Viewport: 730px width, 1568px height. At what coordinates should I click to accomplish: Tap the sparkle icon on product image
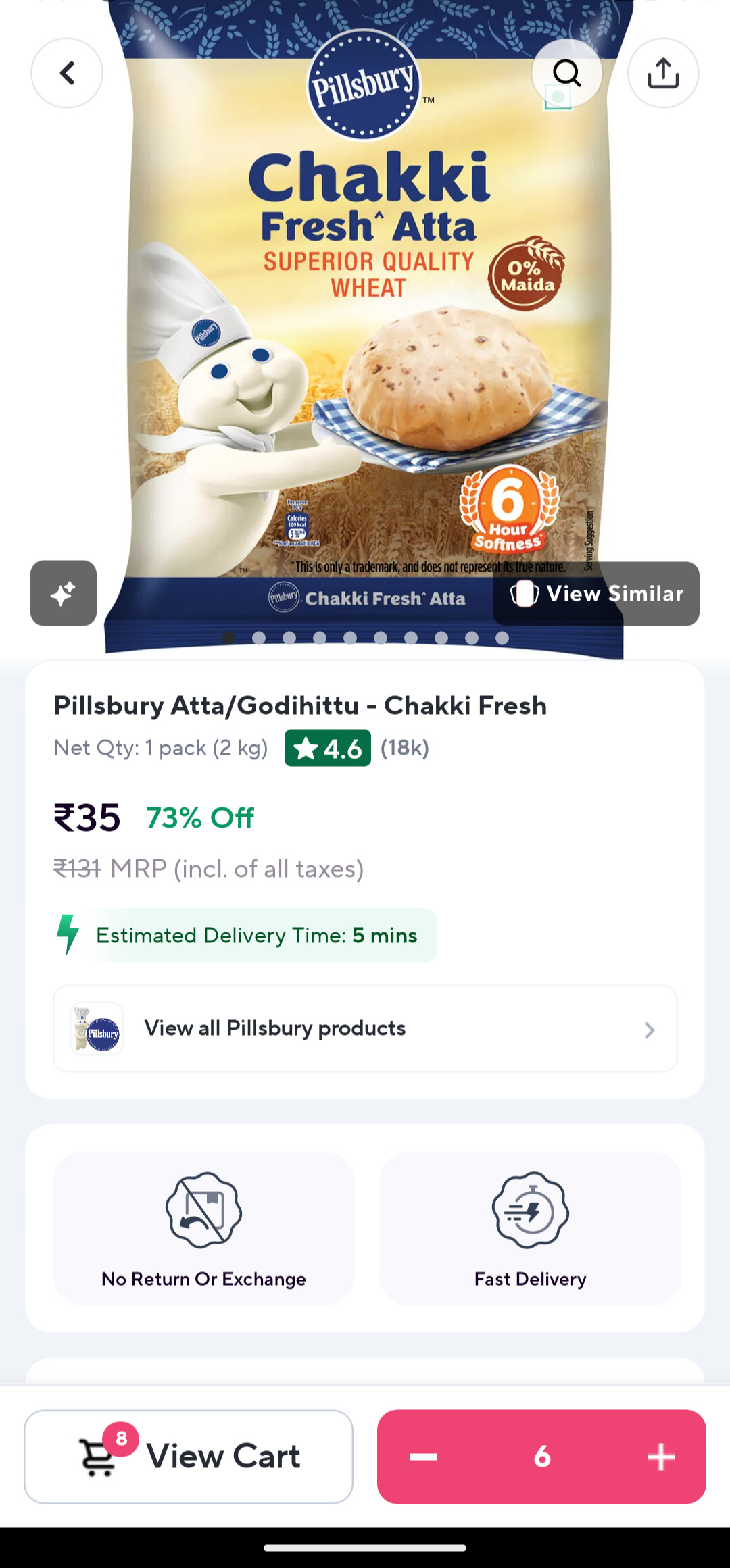pos(64,593)
